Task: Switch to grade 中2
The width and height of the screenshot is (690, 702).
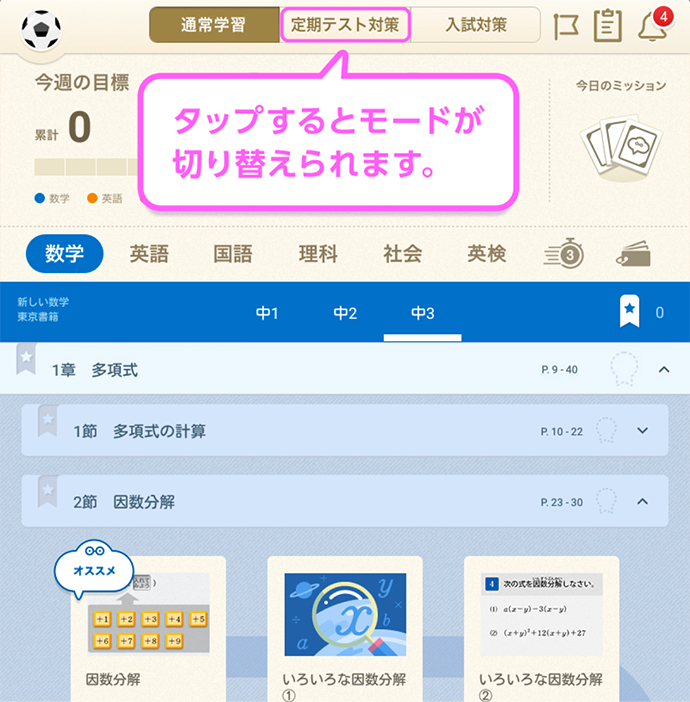Action: click(345, 314)
